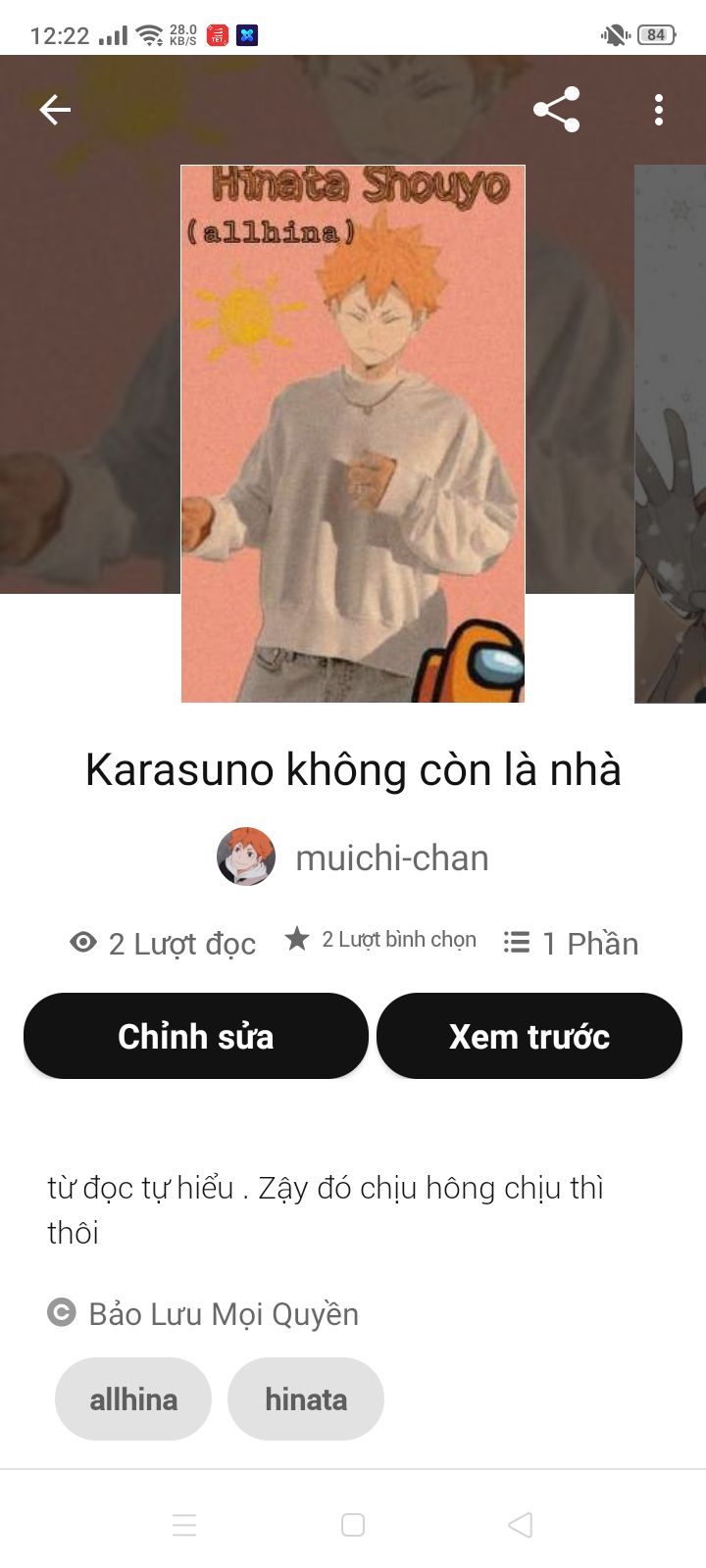The width and height of the screenshot is (706, 1568).
Task: Open the Hinata Shouyo story cover
Action: pyautogui.click(x=353, y=433)
